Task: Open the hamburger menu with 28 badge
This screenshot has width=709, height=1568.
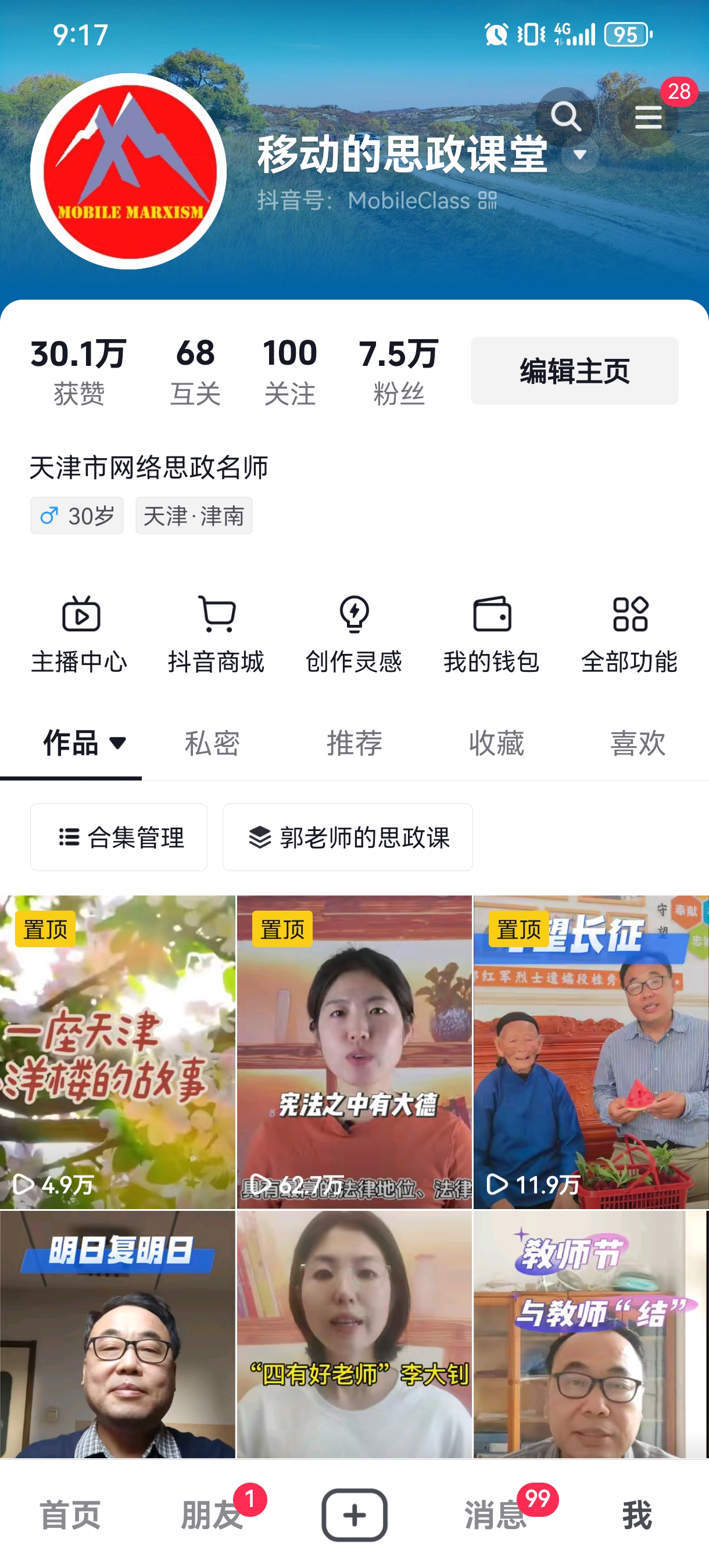Action: (x=648, y=116)
